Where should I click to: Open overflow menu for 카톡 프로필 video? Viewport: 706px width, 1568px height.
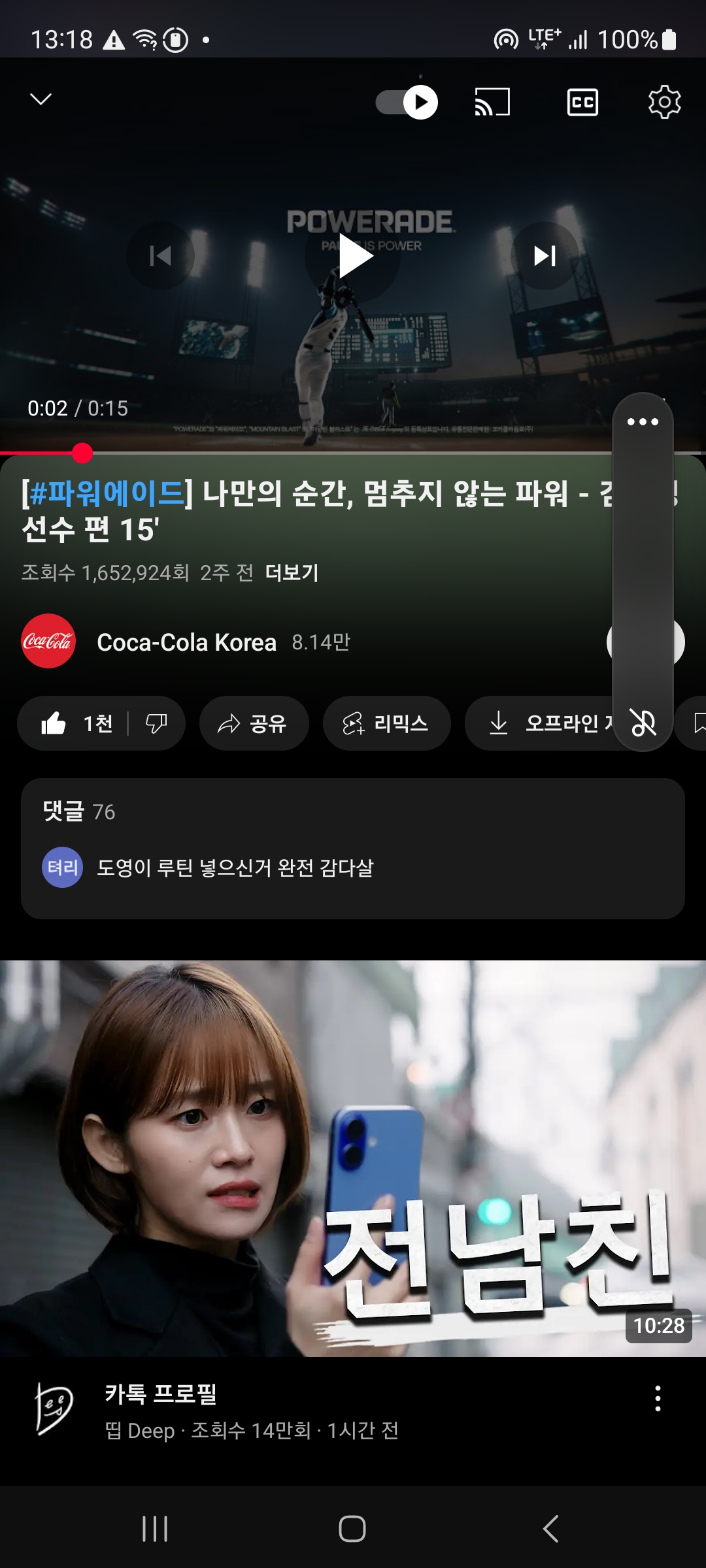[x=658, y=1398]
